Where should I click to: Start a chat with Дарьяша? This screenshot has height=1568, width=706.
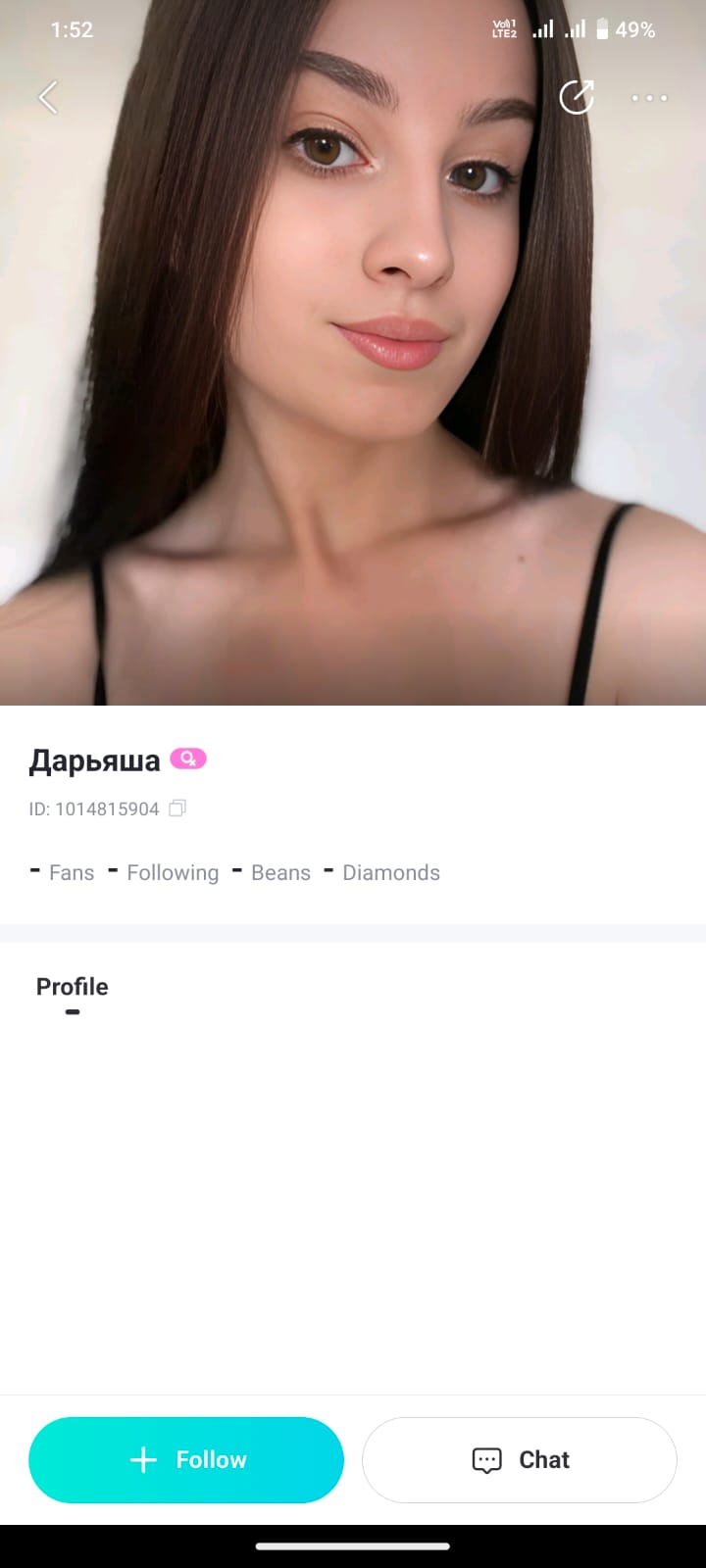tap(520, 1459)
